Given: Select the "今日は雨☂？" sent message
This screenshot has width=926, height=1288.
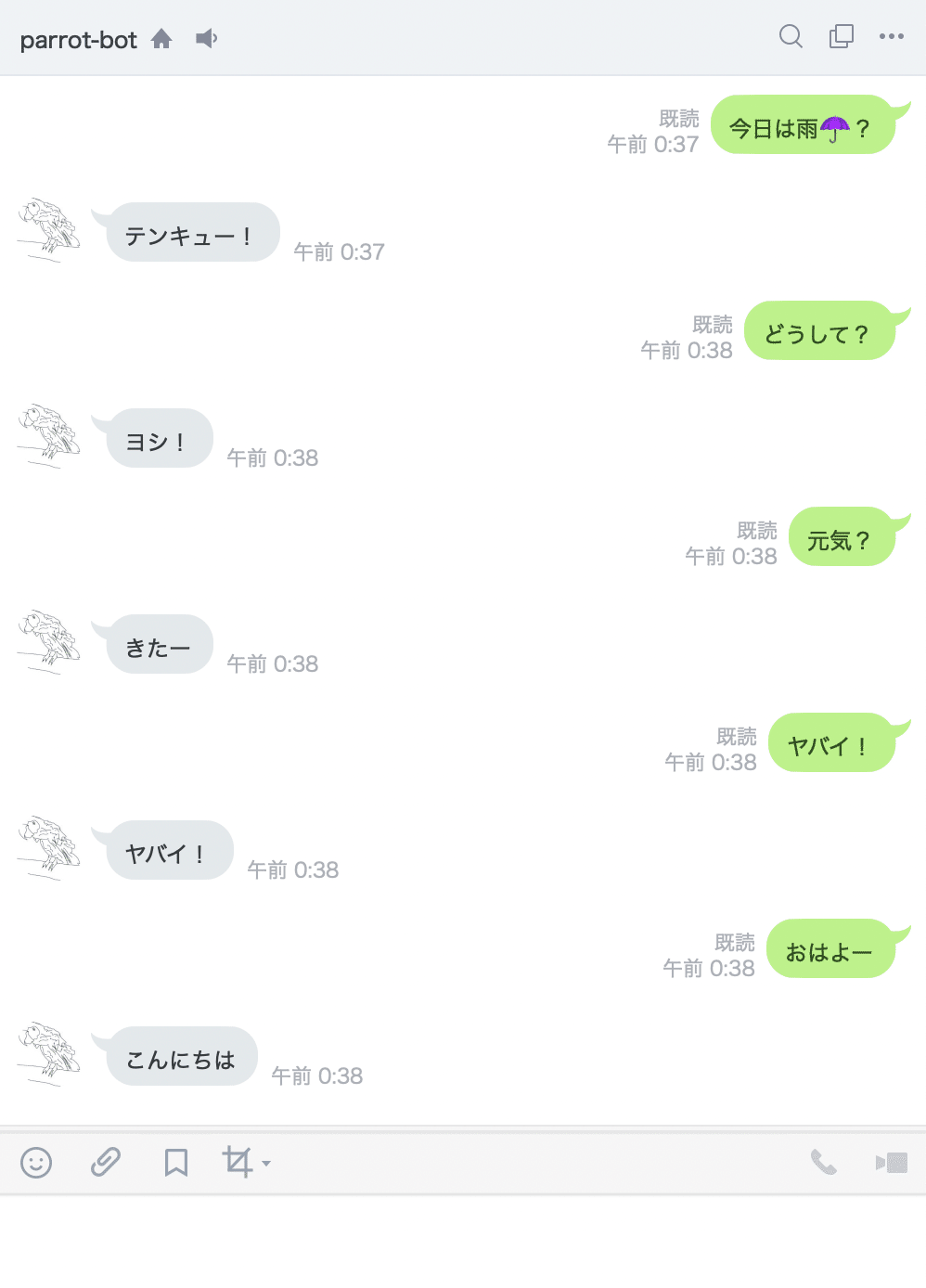Looking at the screenshot, I should (x=800, y=125).
